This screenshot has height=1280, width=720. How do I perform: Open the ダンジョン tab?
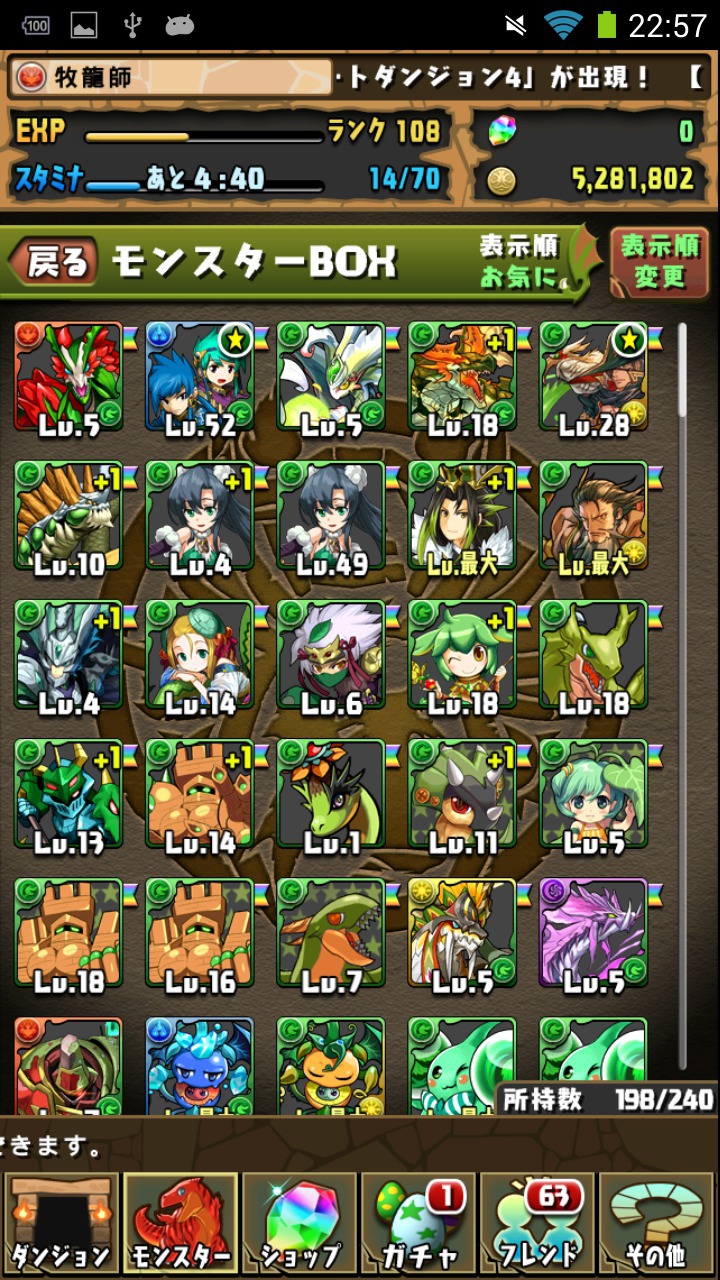(x=60, y=1225)
